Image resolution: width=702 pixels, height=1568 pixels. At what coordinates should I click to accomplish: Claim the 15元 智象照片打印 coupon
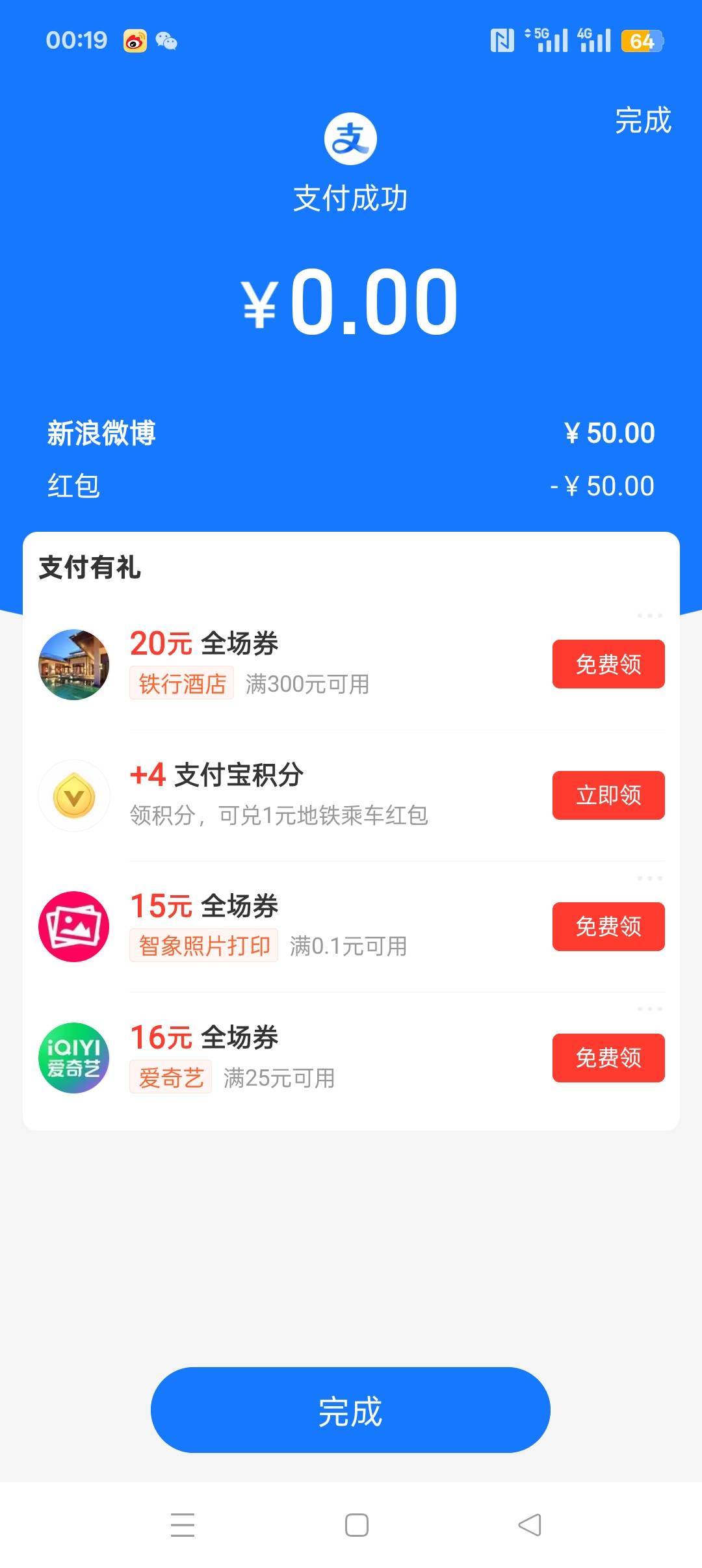(608, 926)
